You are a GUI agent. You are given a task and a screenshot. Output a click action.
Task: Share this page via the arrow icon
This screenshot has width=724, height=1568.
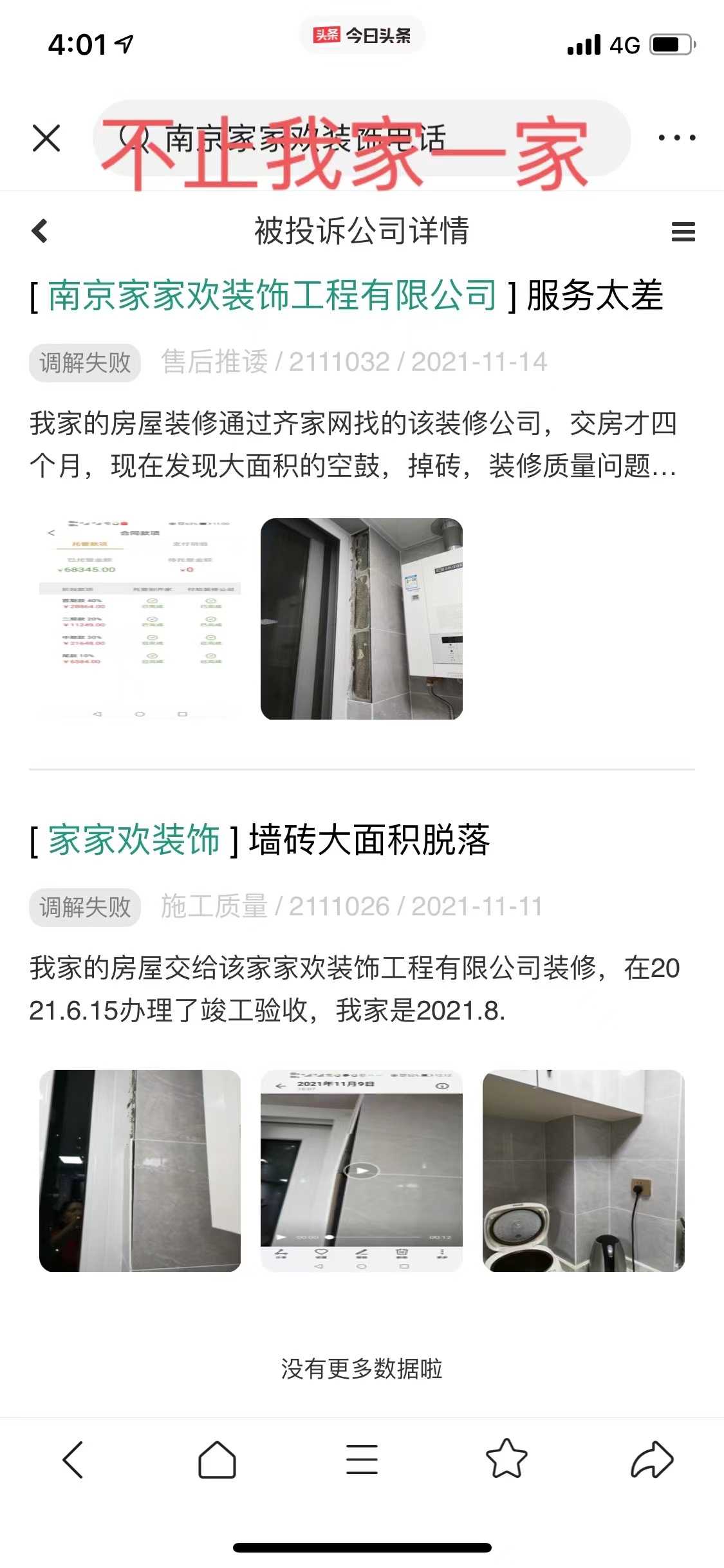point(651,1459)
